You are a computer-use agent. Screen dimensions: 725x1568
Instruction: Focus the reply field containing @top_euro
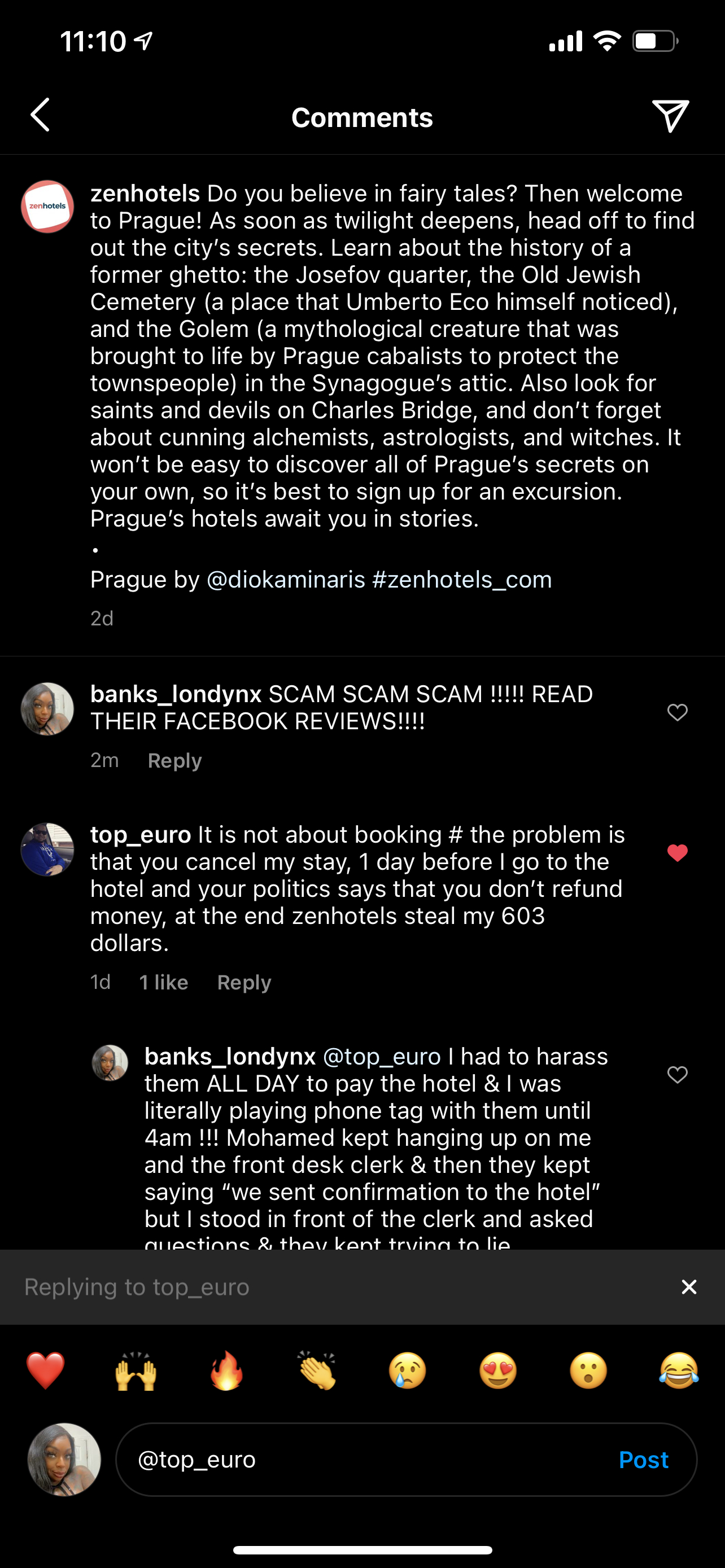(x=365, y=1460)
